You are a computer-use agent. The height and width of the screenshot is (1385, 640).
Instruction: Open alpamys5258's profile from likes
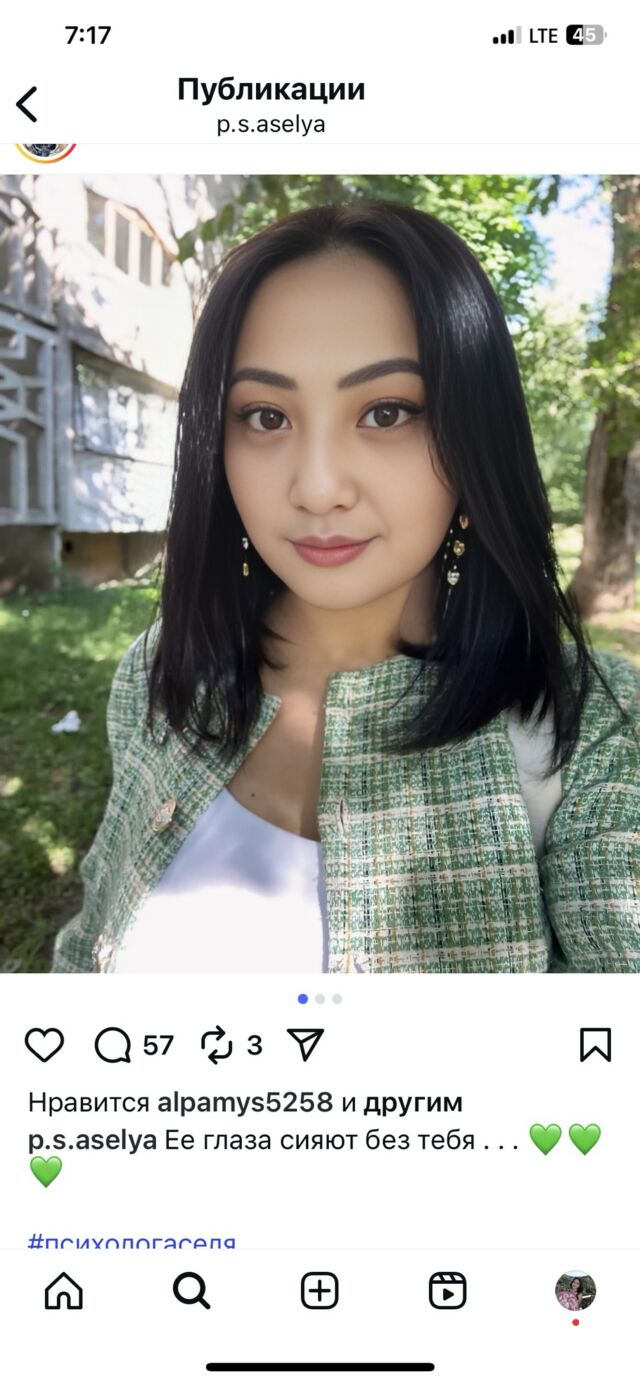coord(245,1103)
